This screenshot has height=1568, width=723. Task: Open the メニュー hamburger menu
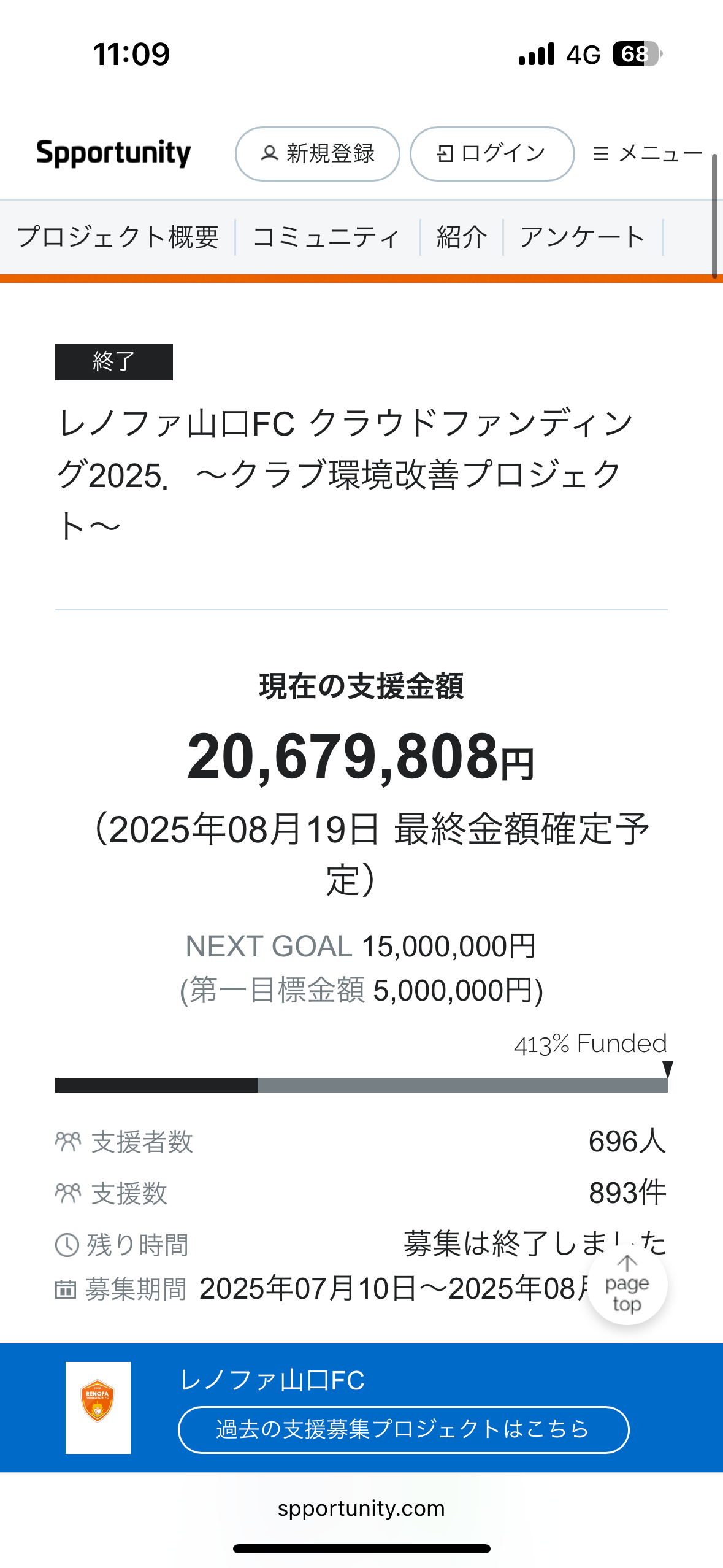pyautogui.click(x=648, y=154)
